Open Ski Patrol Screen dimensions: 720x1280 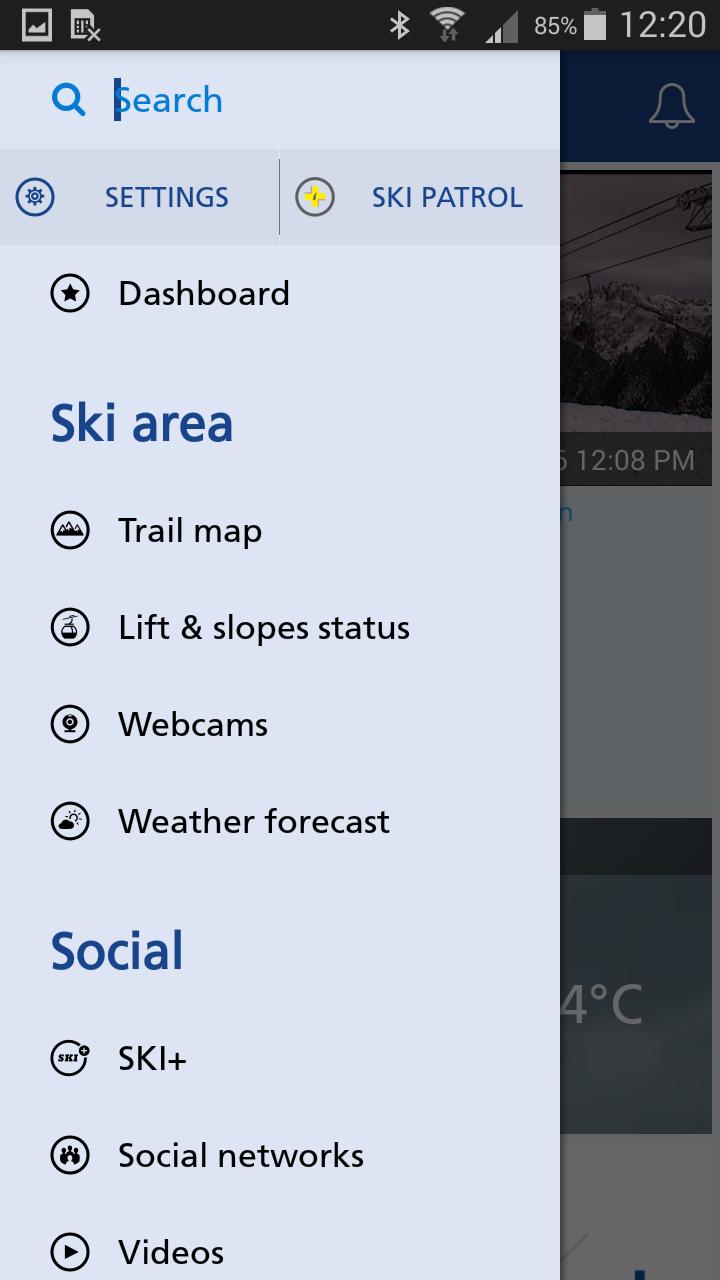click(x=420, y=198)
